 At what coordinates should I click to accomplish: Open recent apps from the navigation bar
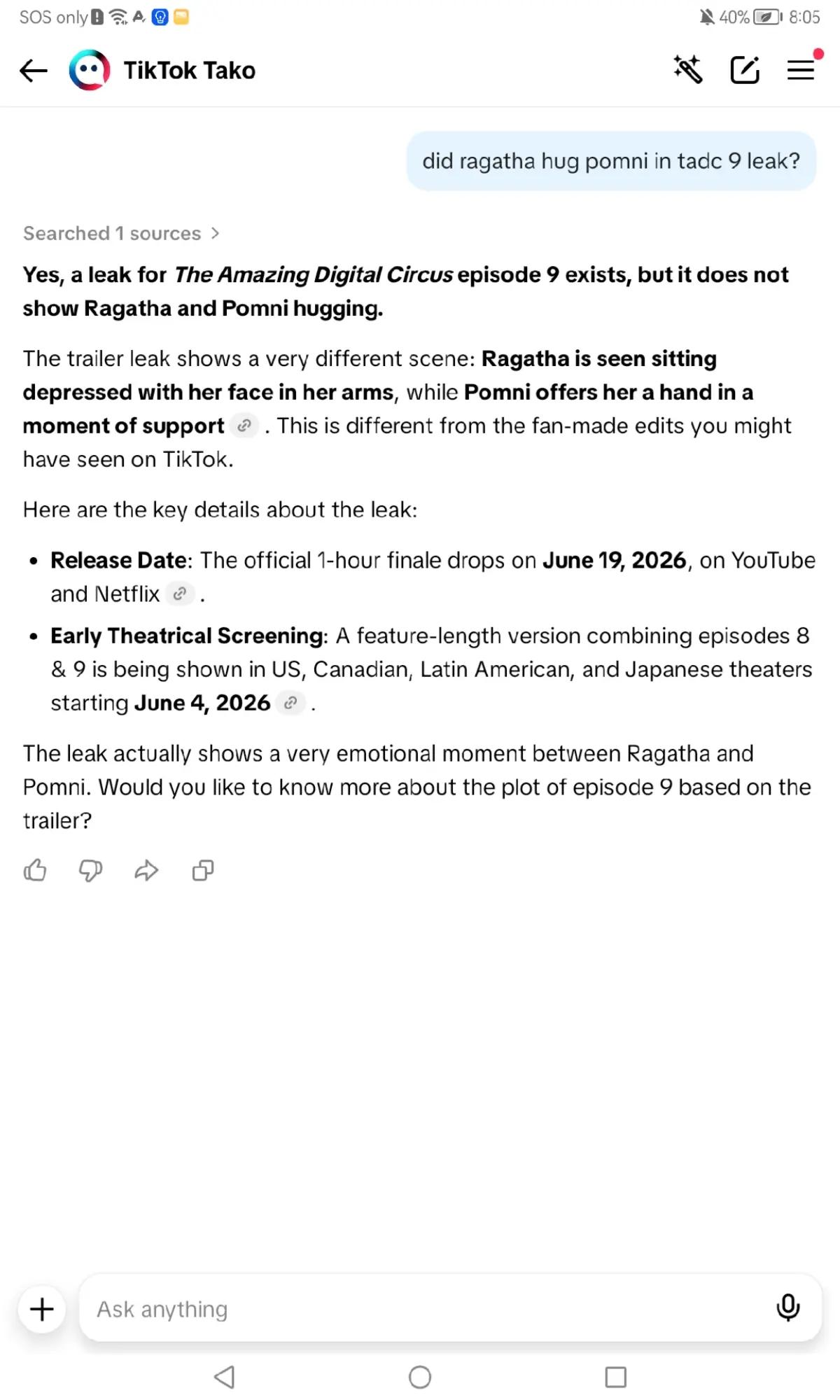click(615, 1377)
